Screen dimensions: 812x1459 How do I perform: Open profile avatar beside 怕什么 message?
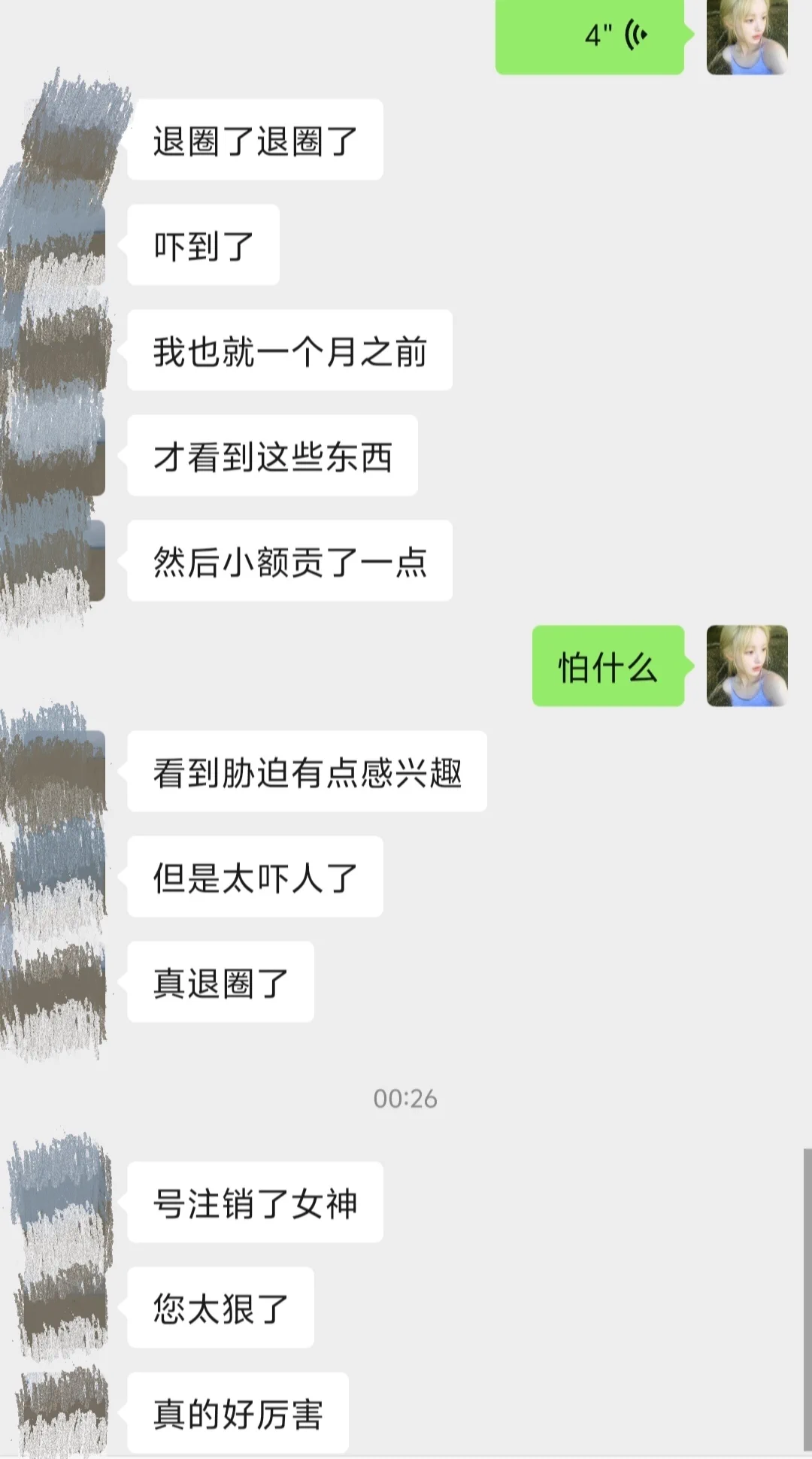point(747,666)
